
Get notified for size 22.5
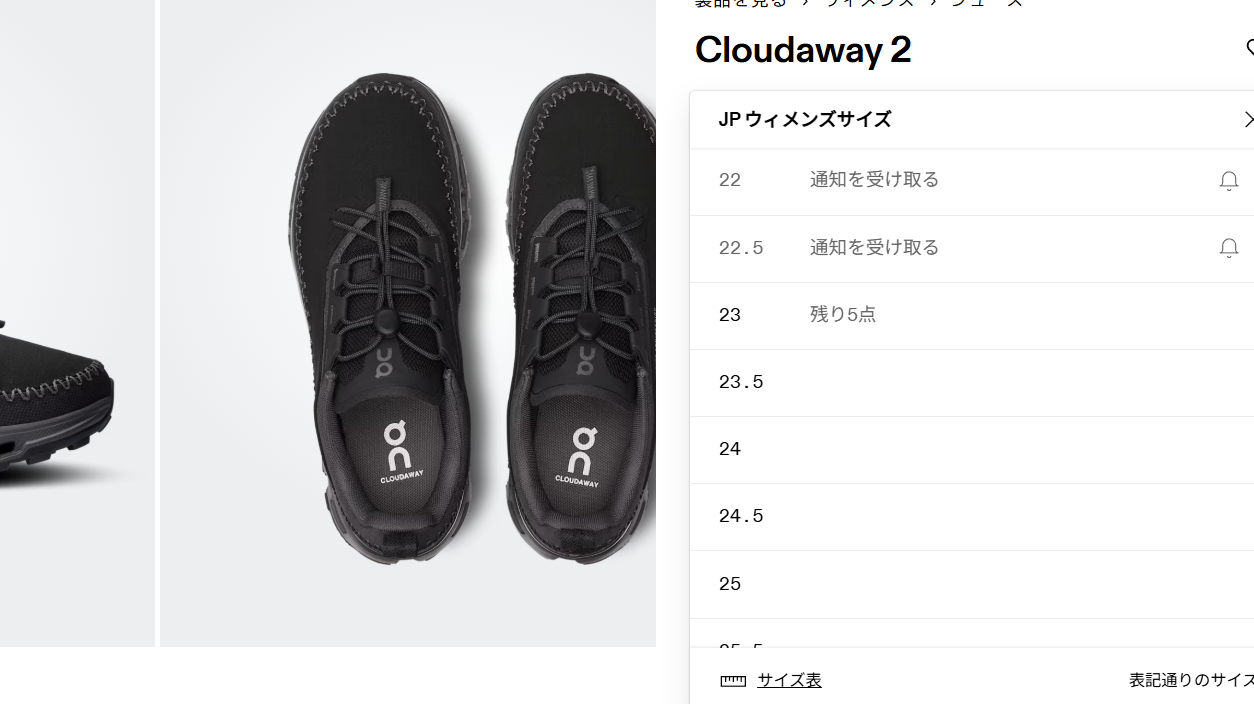point(1228,248)
